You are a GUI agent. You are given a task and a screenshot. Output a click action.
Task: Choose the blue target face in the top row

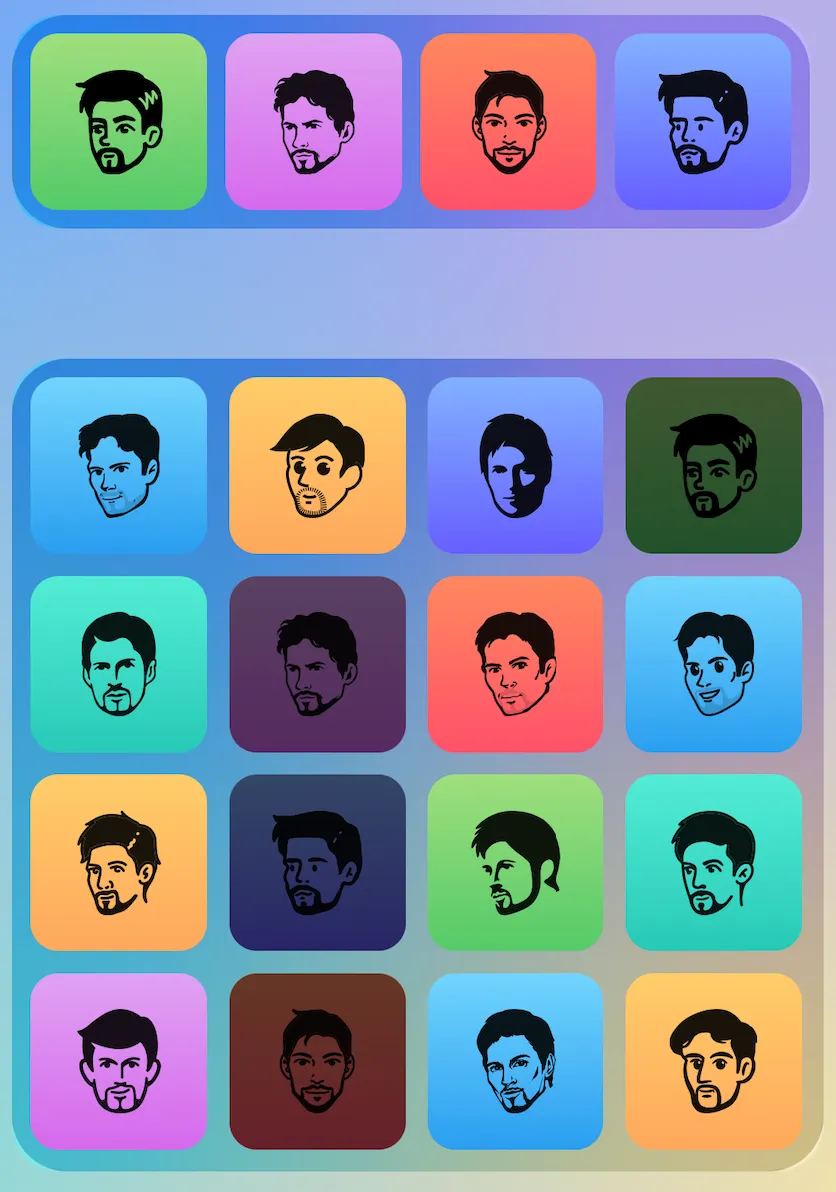point(703,122)
